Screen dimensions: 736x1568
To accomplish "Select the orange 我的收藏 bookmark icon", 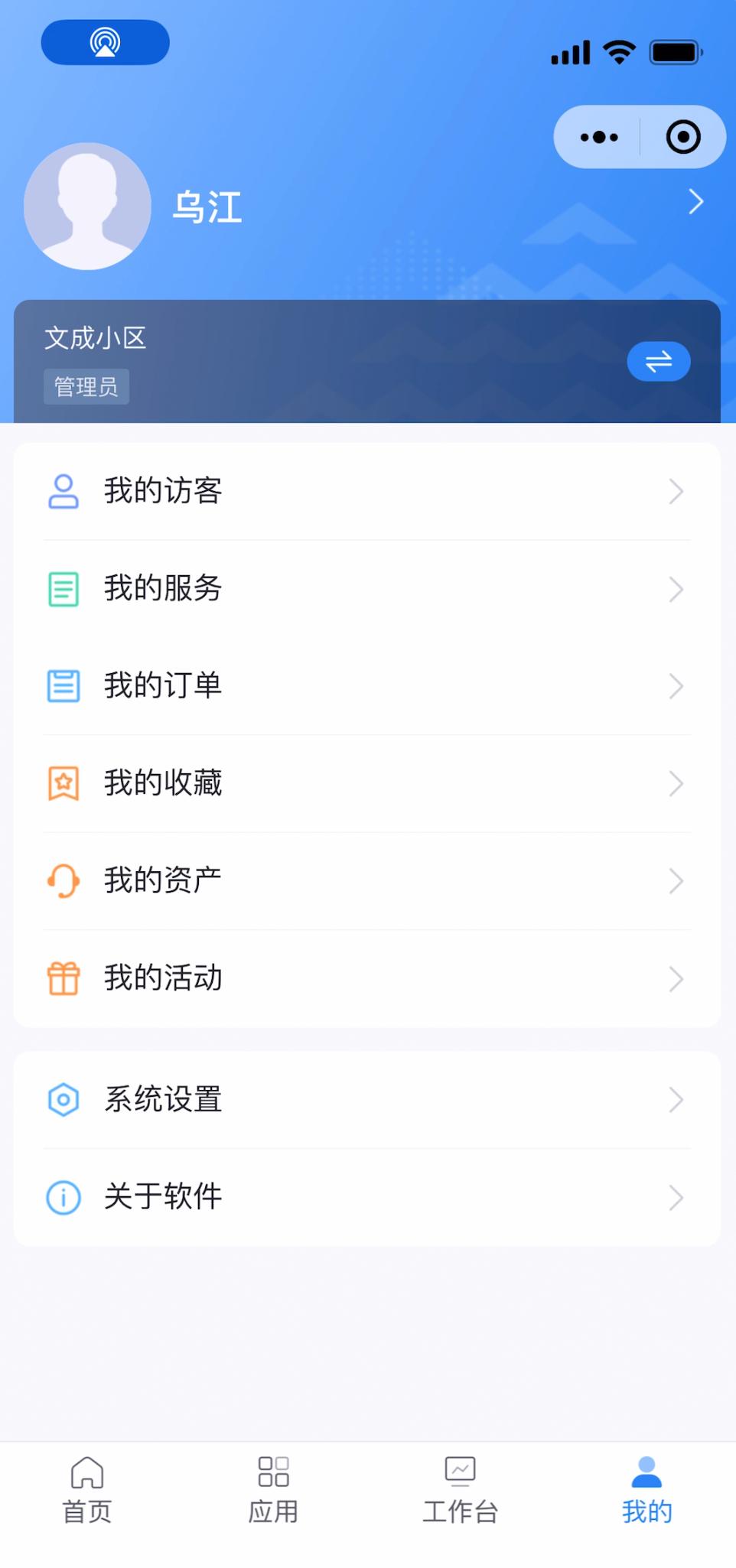I will pos(64,783).
